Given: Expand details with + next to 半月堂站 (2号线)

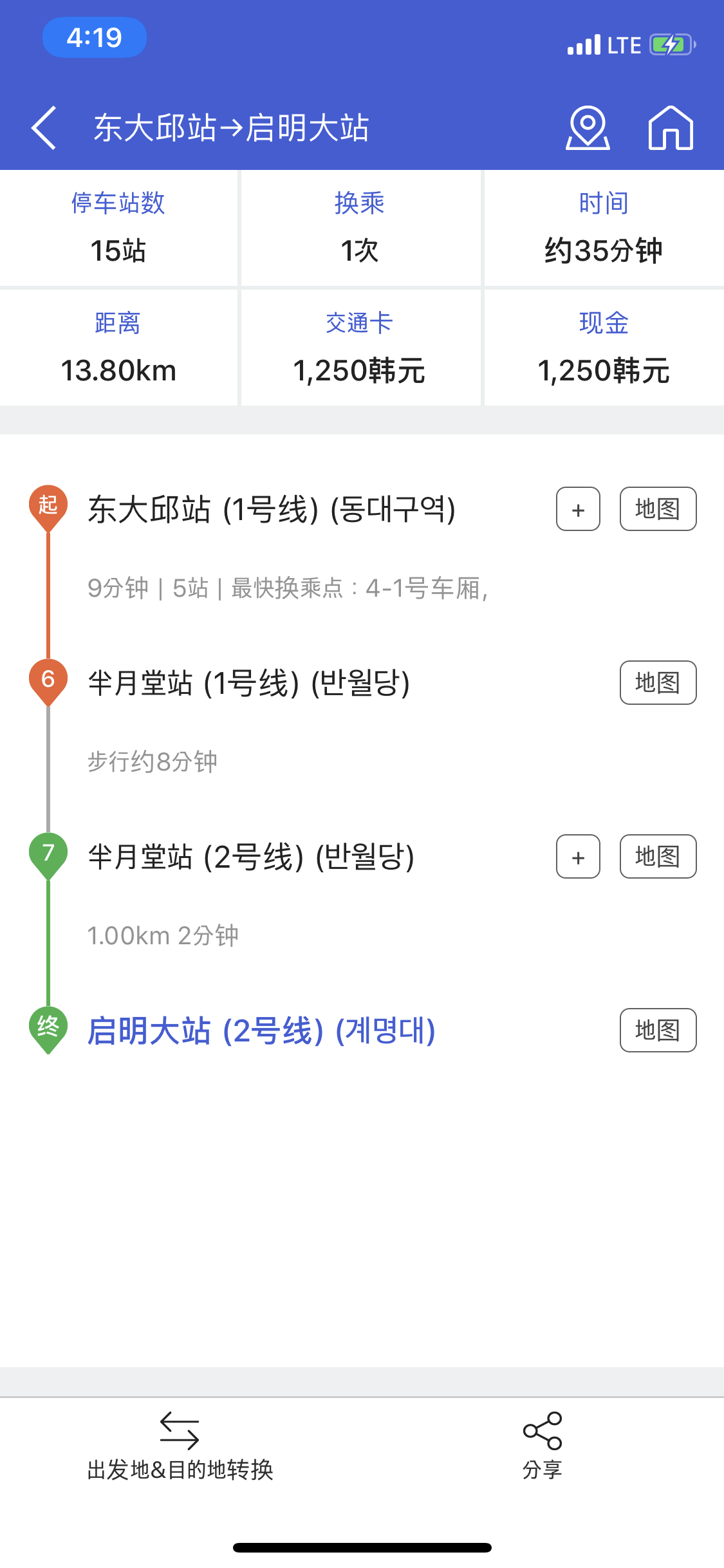Looking at the screenshot, I should [x=577, y=857].
